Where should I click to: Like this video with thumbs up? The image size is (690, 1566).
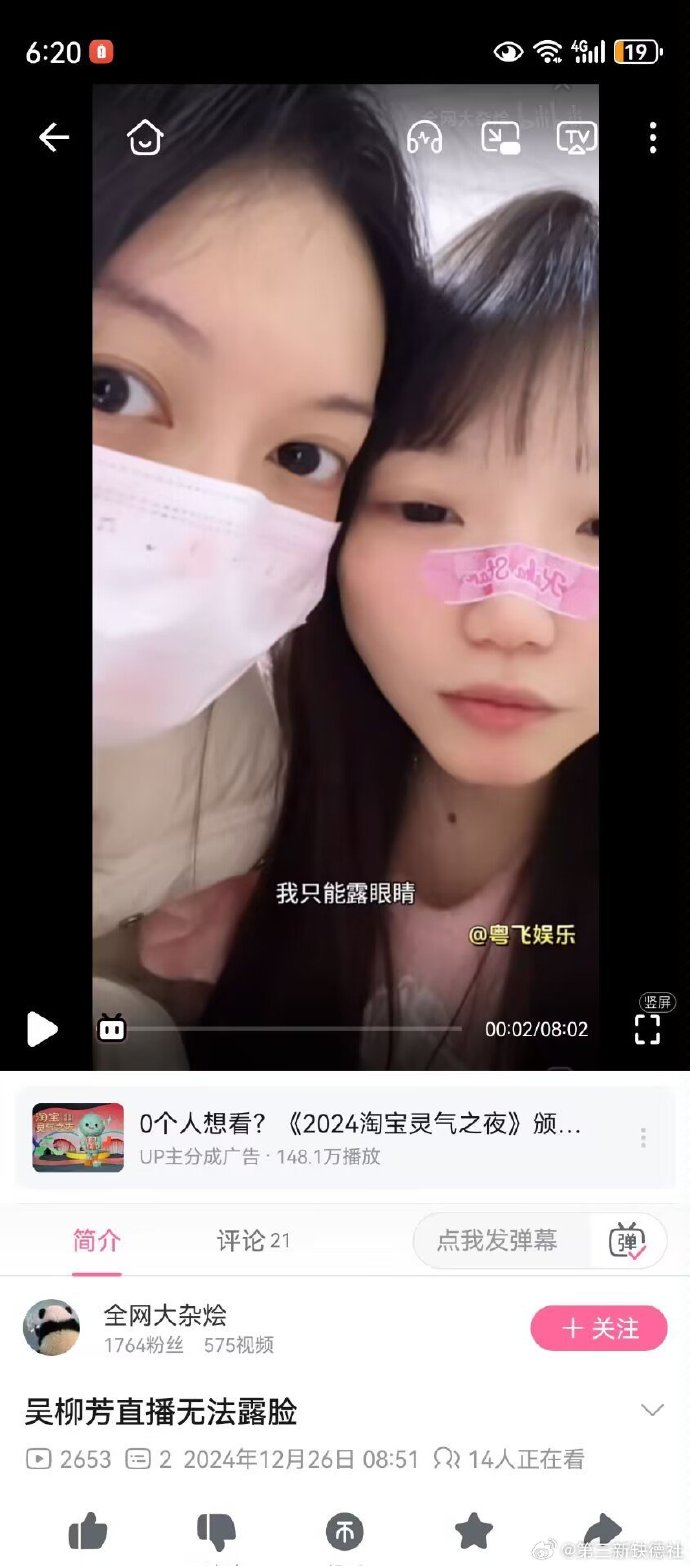[x=88, y=1530]
